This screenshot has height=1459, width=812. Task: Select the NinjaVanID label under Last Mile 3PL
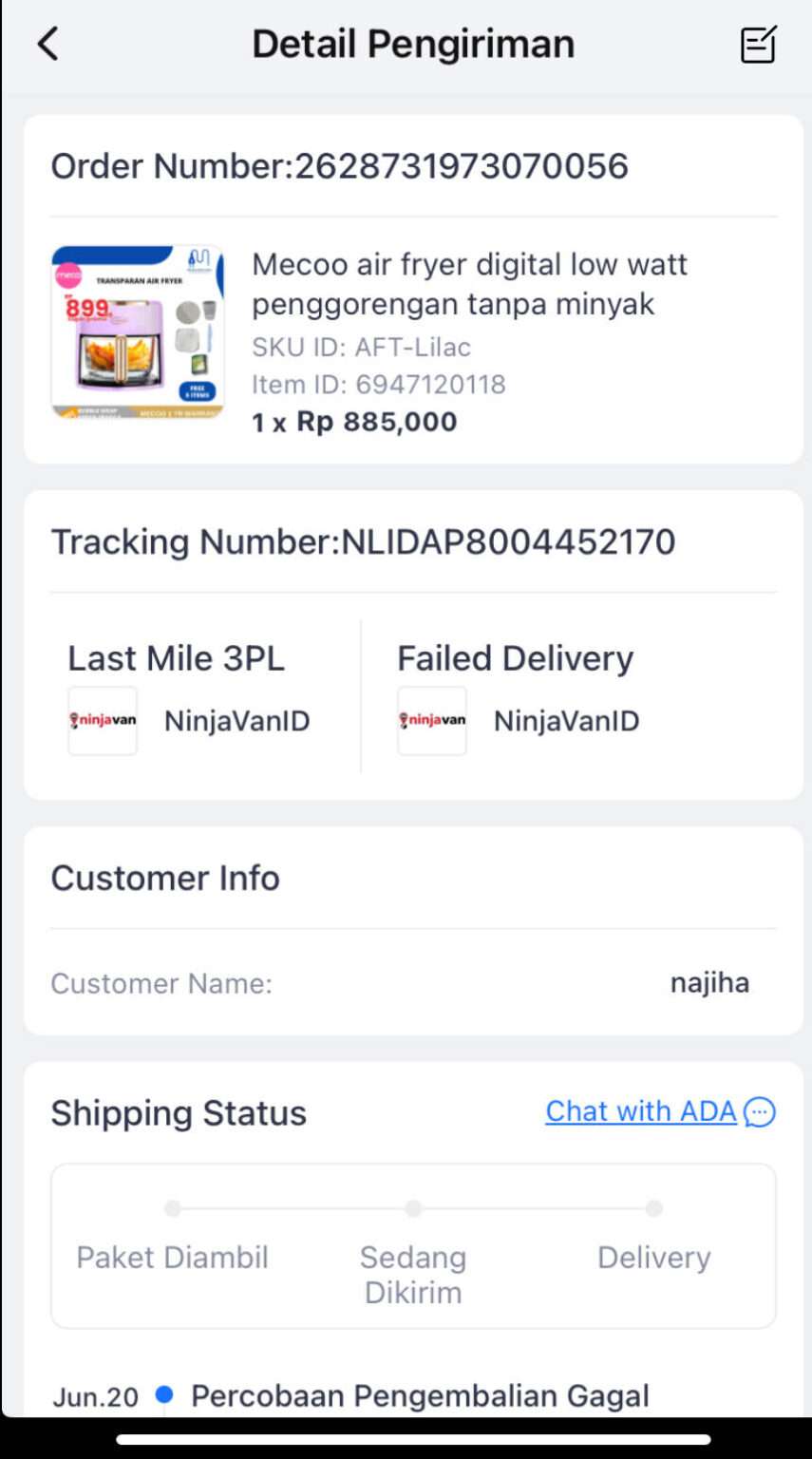238,720
